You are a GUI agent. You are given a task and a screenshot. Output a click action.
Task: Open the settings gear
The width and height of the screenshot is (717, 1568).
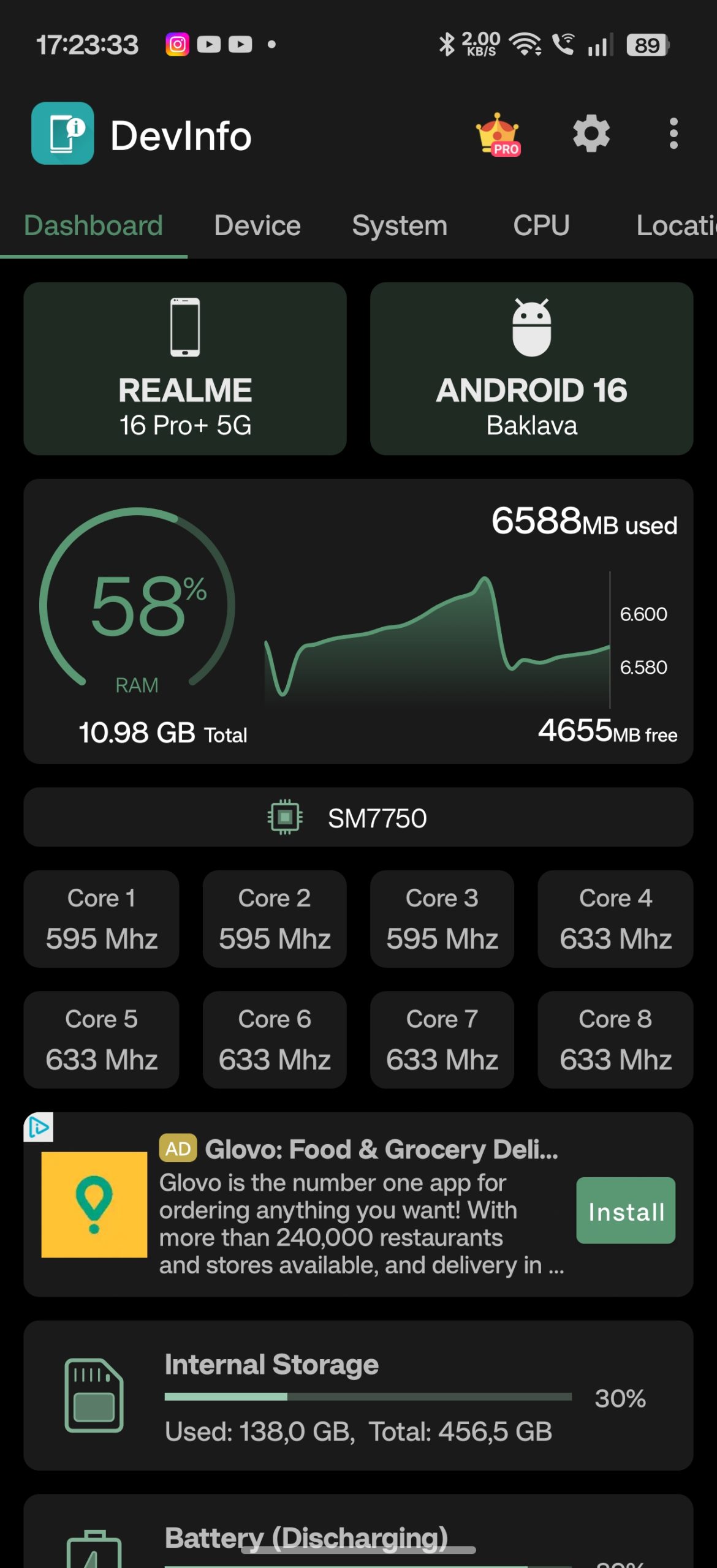tap(591, 134)
